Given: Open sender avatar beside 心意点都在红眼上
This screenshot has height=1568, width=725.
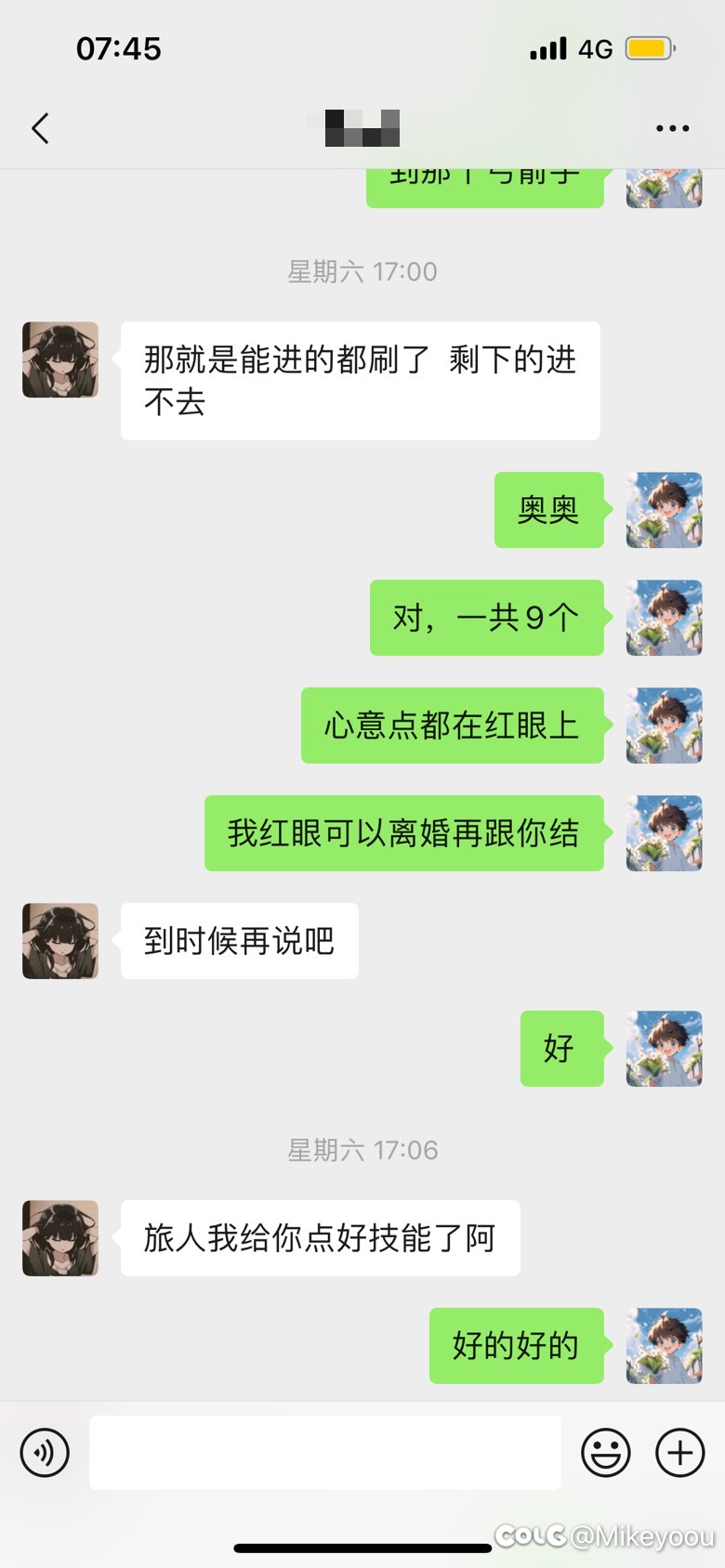Looking at the screenshot, I should pyautogui.click(x=664, y=725).
